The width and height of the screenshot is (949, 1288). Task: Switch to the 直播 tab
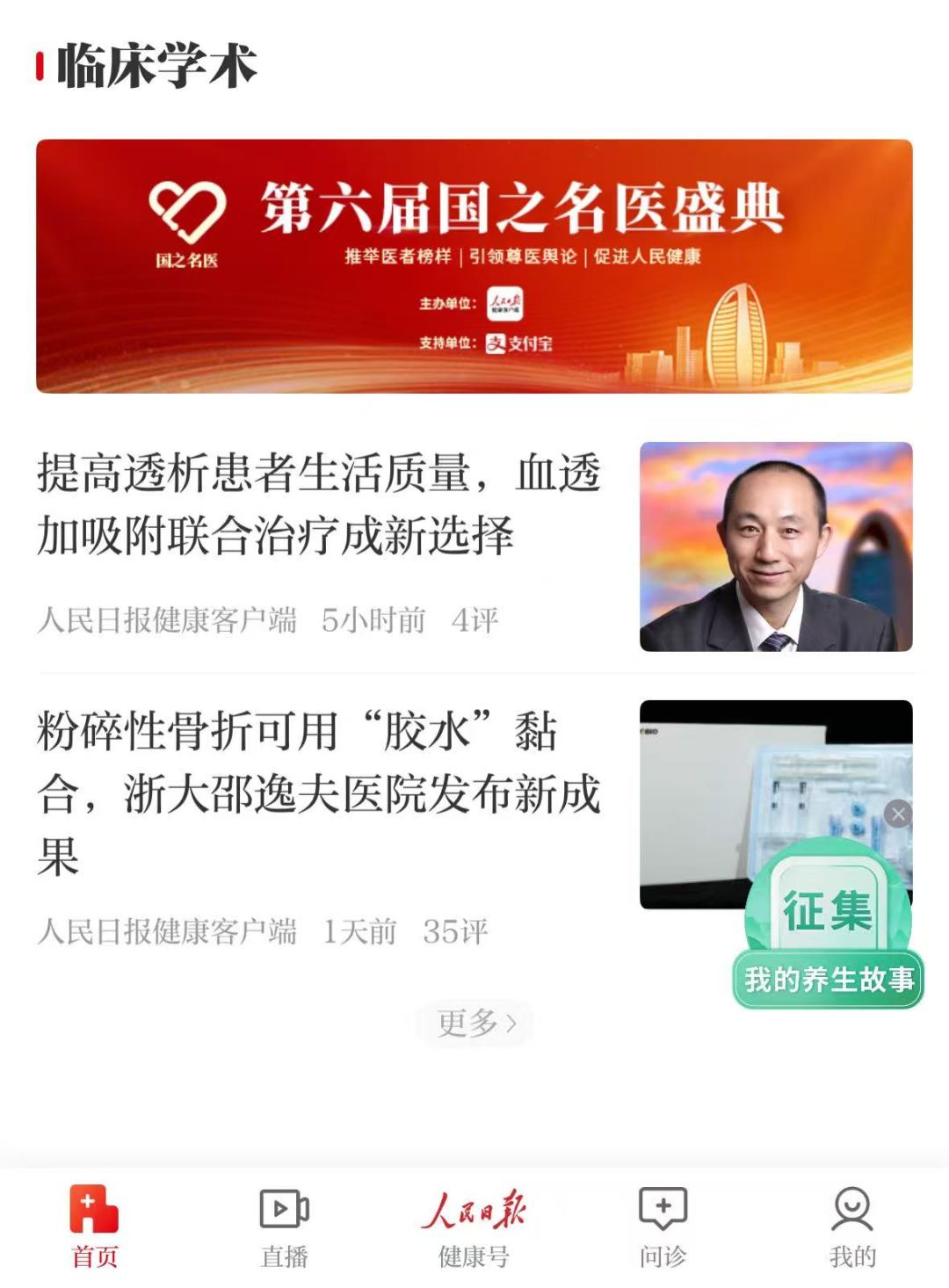[285, 1226]
